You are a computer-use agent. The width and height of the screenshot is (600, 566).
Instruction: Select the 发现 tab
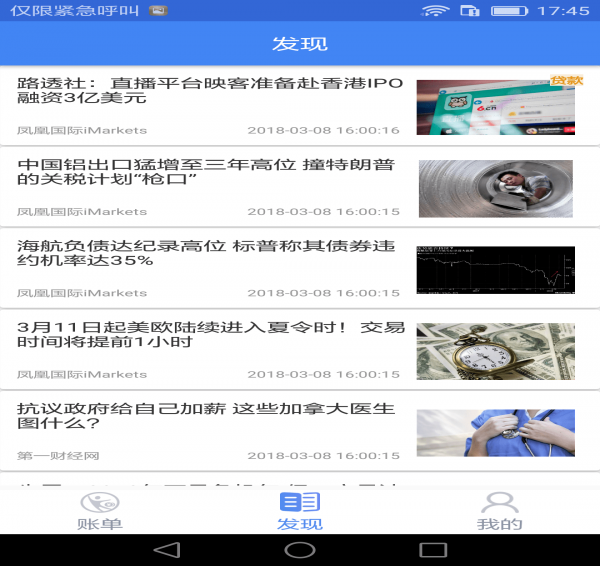[300, 511]
